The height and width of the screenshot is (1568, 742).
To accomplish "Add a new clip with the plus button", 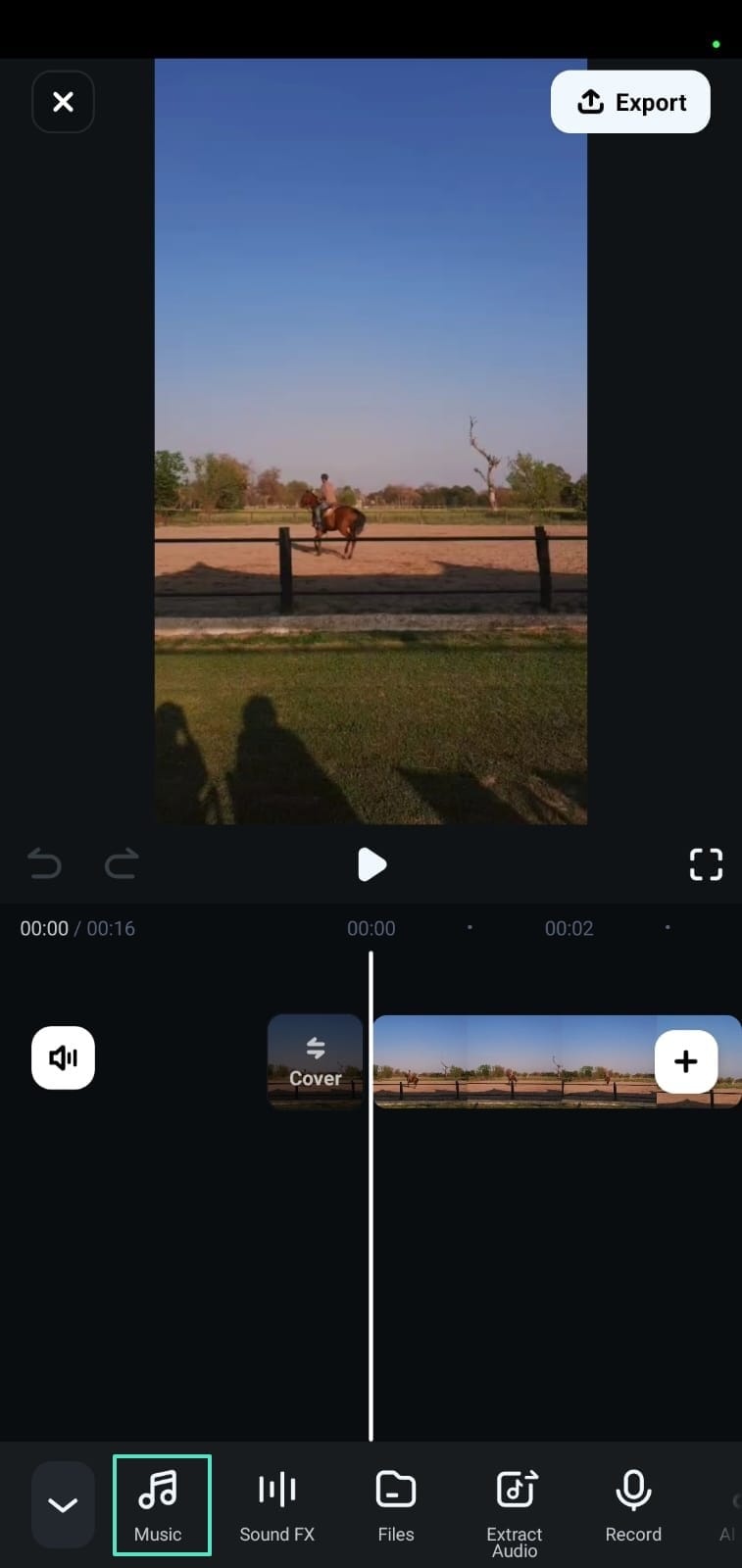I will (685, 1061).
